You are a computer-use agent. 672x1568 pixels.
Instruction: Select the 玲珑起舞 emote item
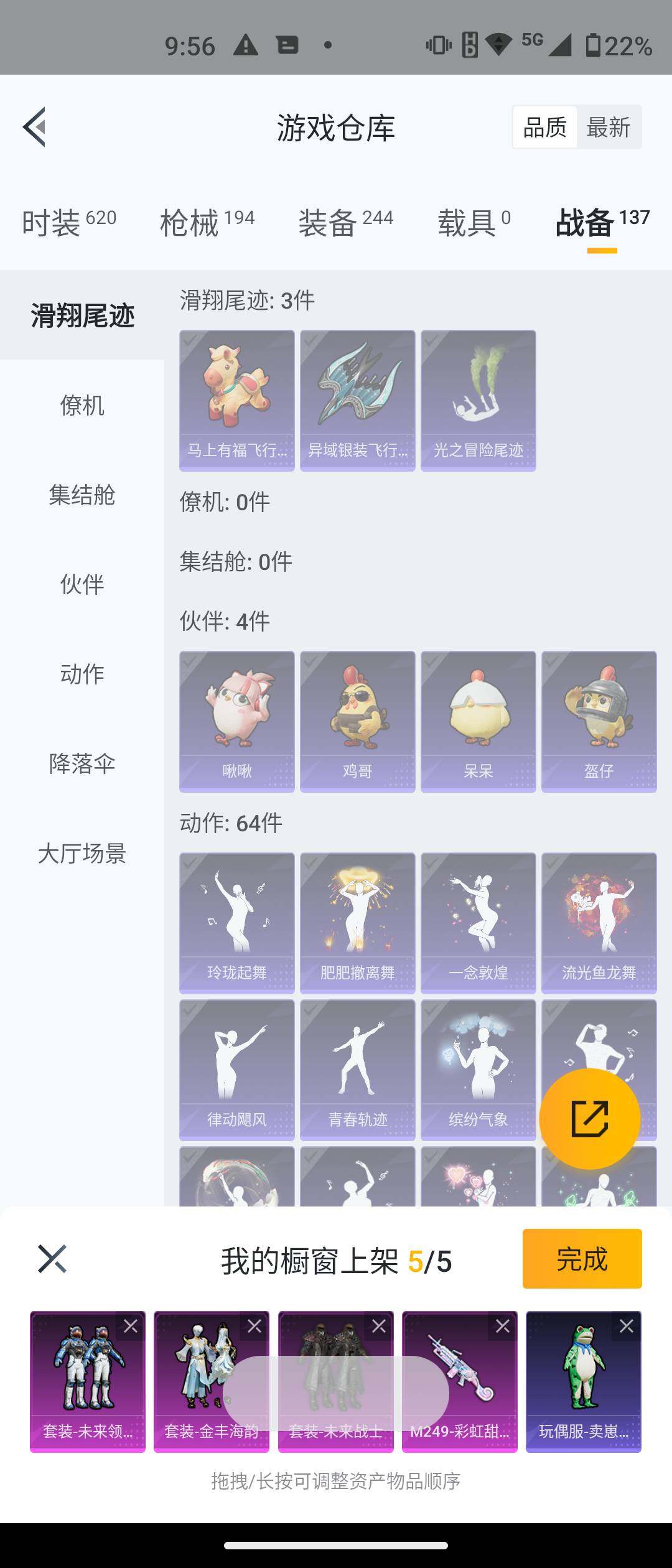(237, 923)
